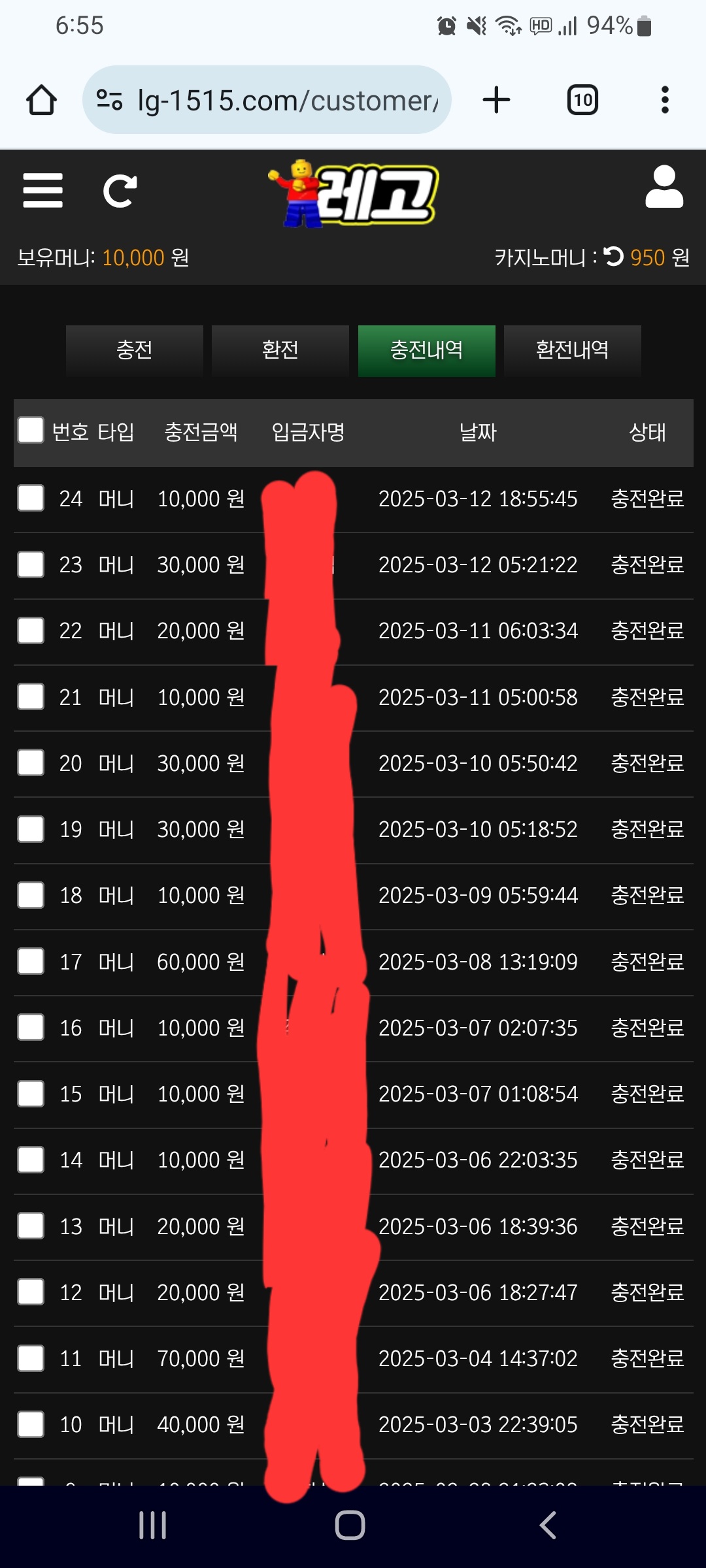Screen dimensions: 706x1568
Task: Switch to the 환전 tab
Action: [x=280, y=351]
